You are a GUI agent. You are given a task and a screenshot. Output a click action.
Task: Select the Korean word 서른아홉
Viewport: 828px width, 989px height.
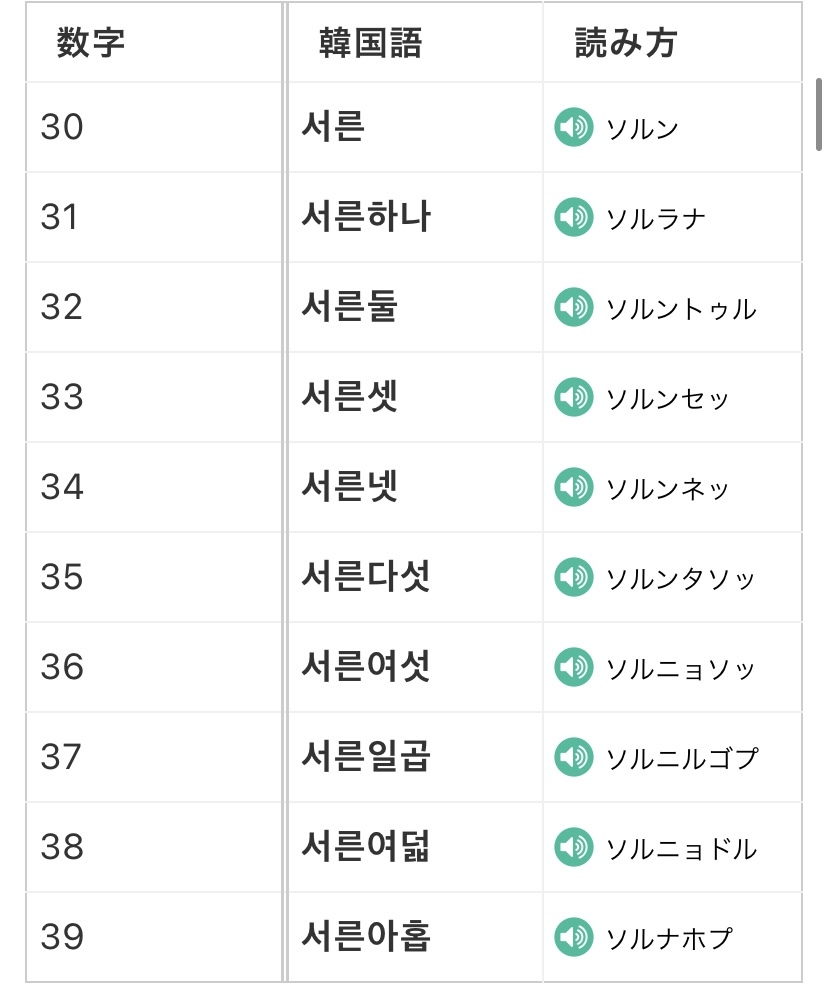[x=364, y=938]
